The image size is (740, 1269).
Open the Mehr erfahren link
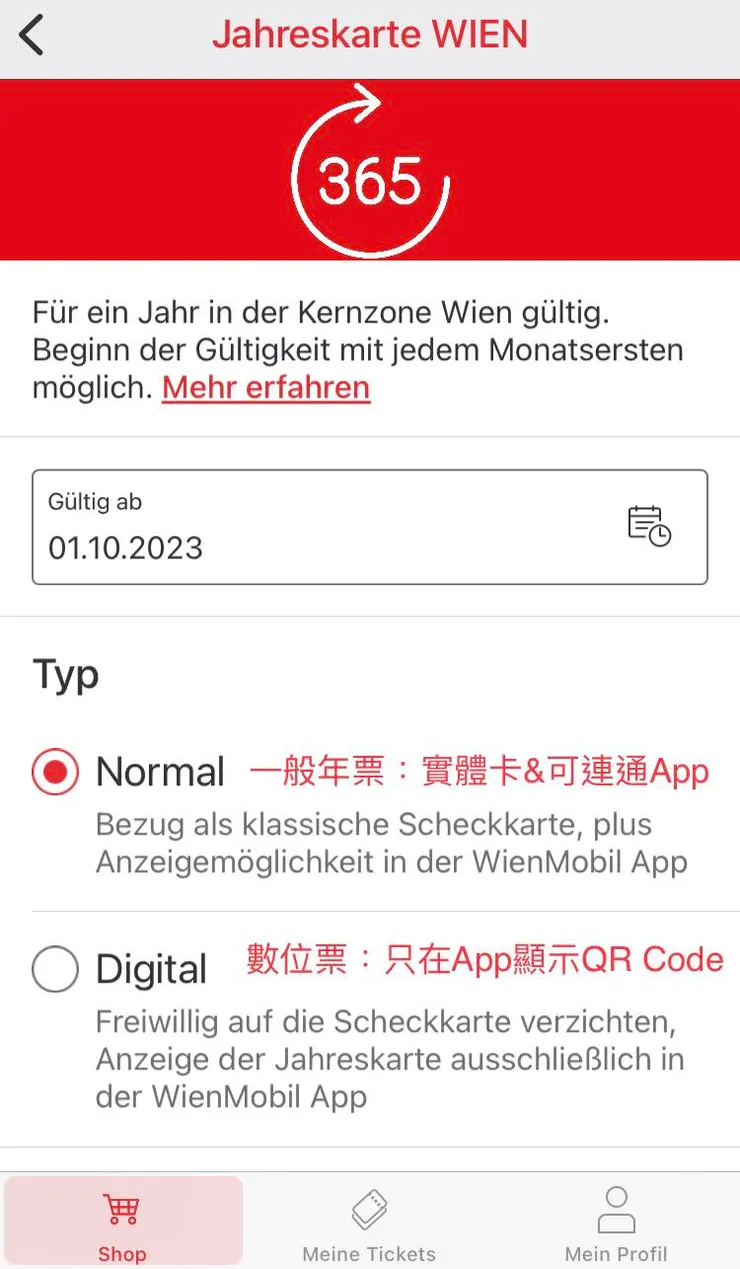264,387
